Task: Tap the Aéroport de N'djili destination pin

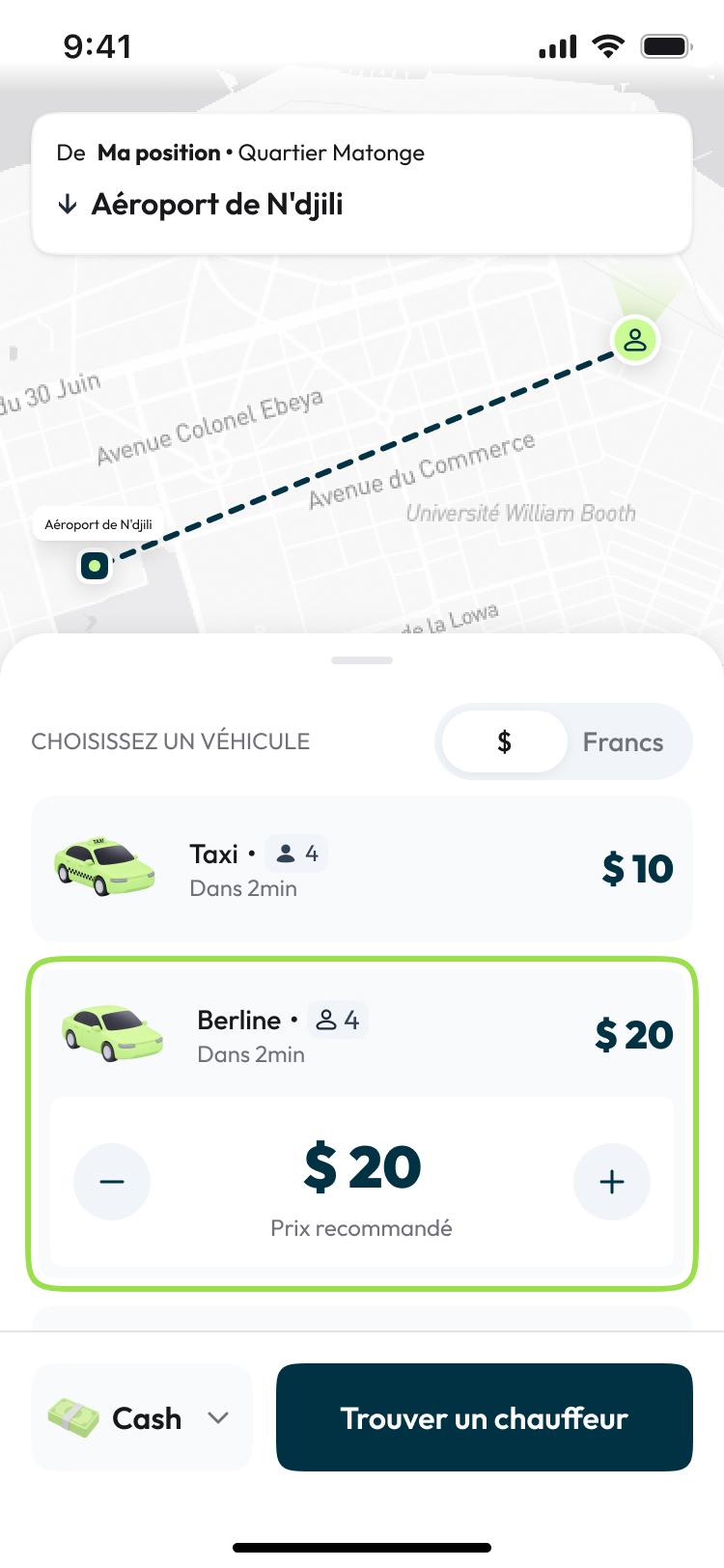Action: [x=95, y=566]
